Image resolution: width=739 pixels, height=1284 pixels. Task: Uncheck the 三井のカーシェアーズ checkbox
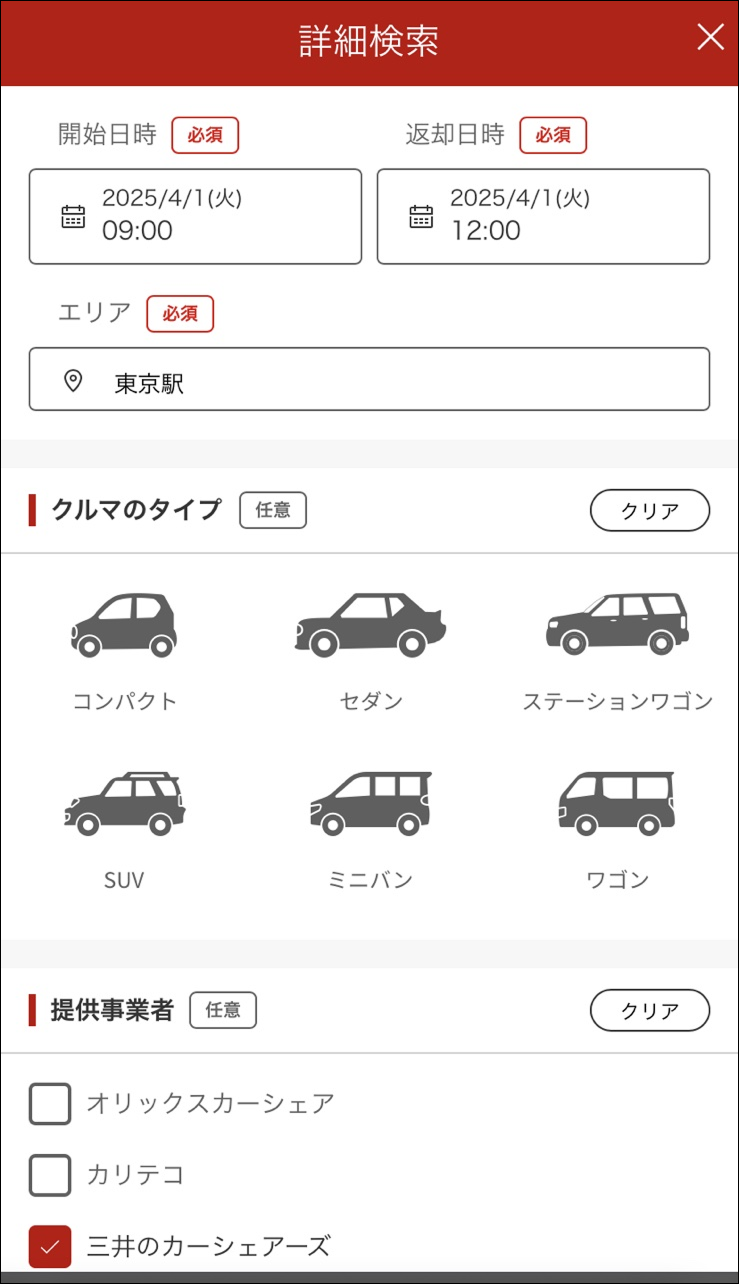[50, 1246]
